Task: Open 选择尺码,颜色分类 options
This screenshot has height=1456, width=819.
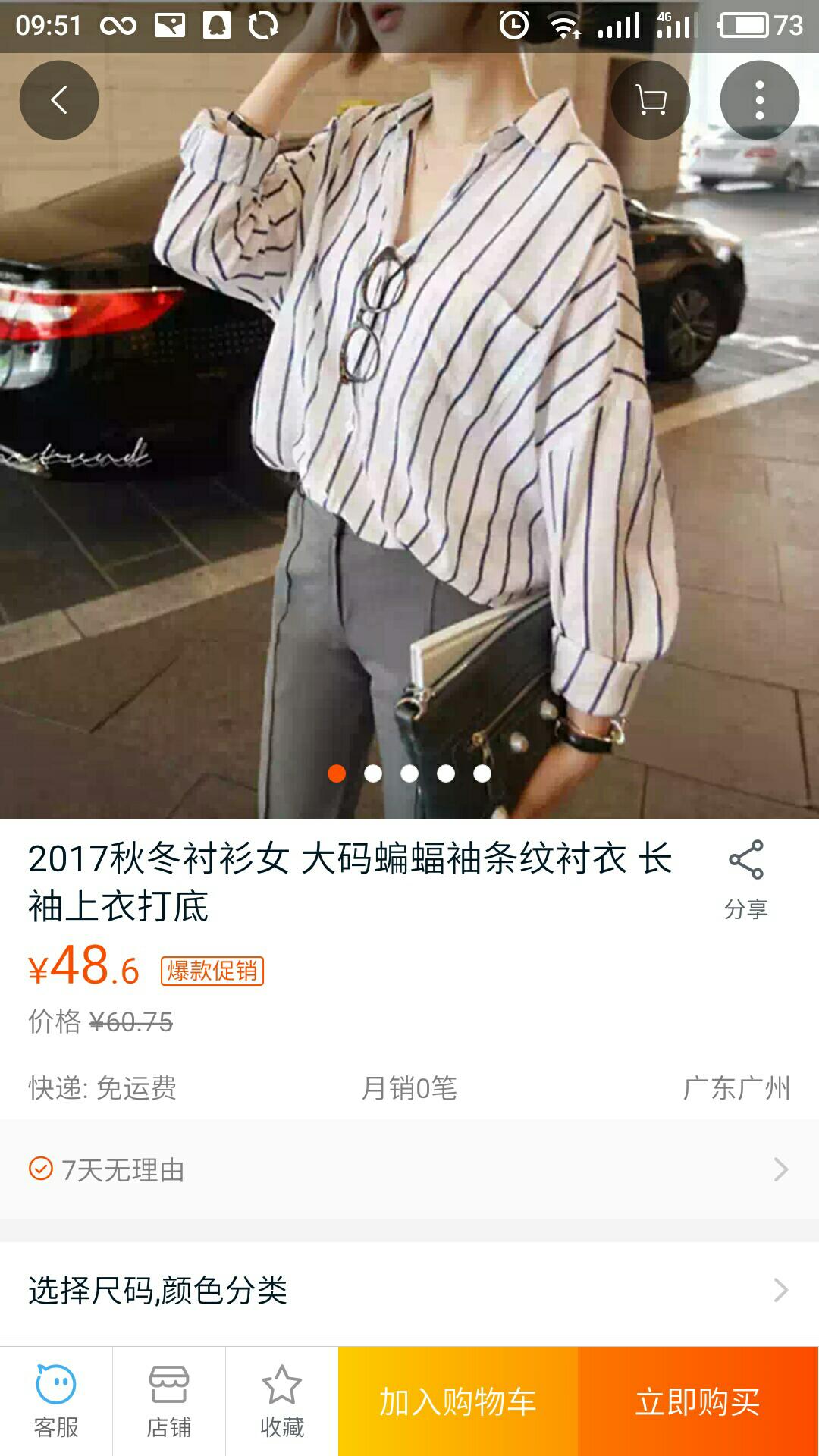Action: pyautogui.click(x=409, y=1290)
